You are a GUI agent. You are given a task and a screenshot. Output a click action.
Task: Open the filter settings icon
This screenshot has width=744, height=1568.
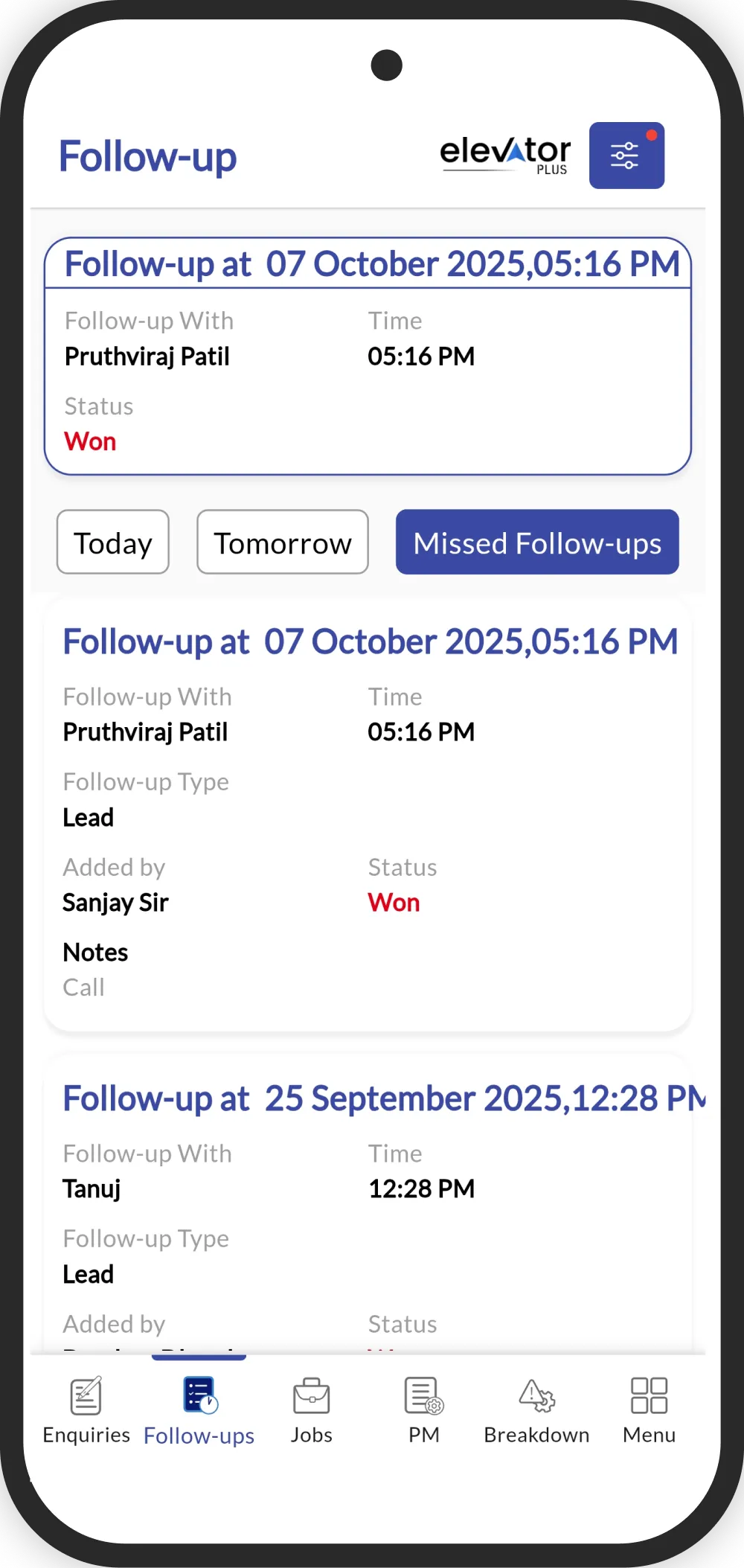coord(626,156)
